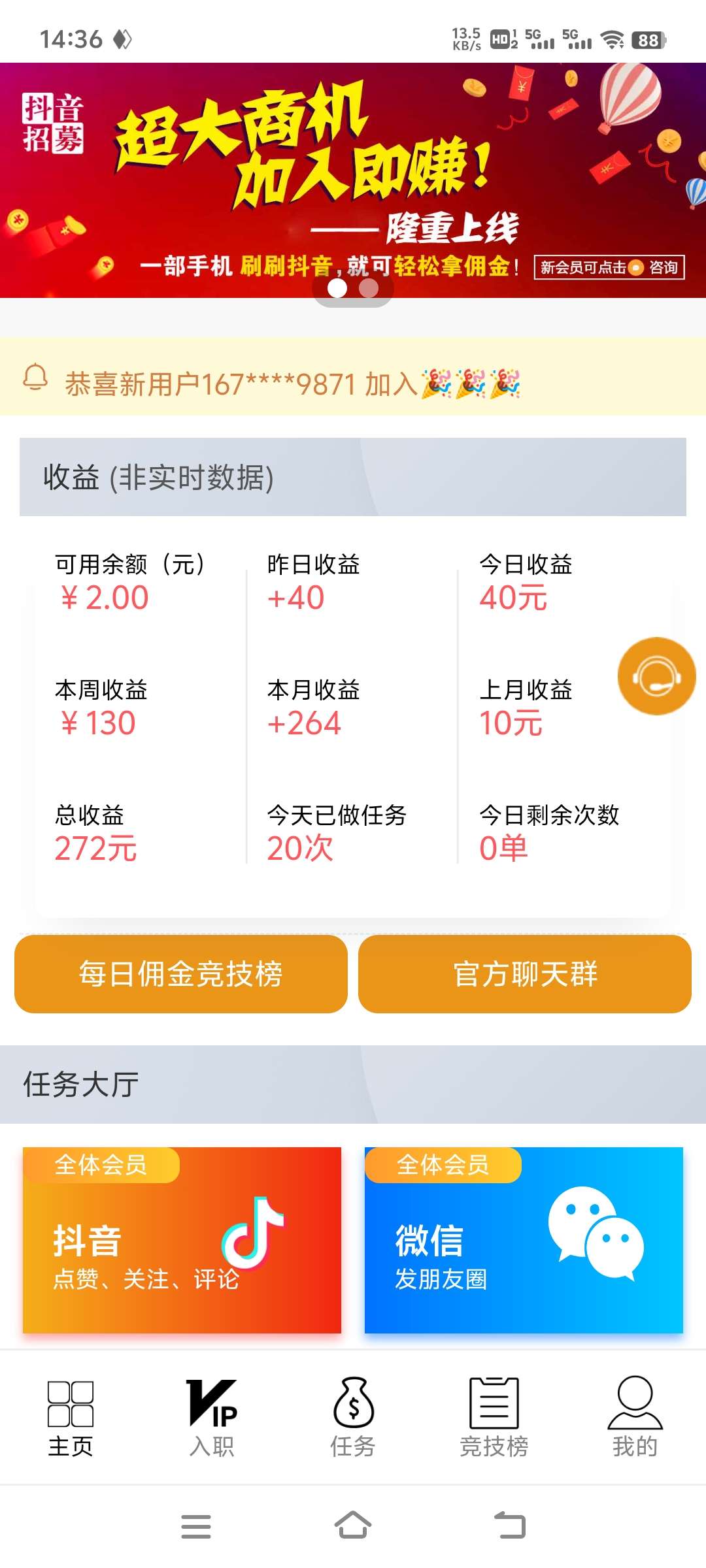Switch to the 主页 tab
Image resolution: width=706 pixels, height=1568 pixels.
(x=71, y=1418)
